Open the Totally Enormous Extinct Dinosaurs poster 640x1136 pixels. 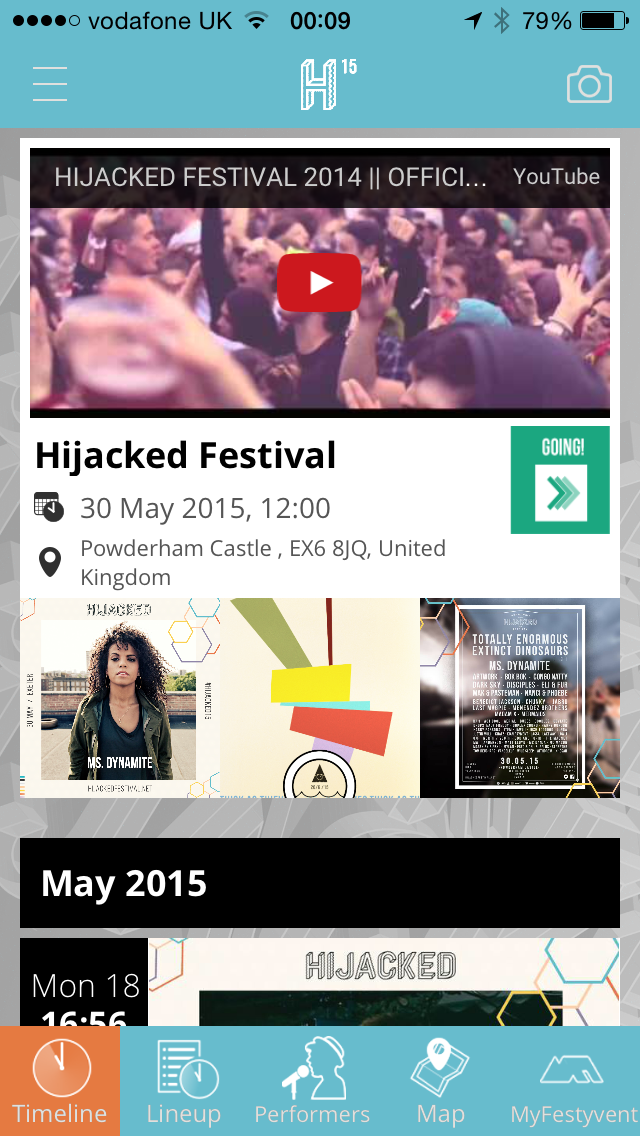click(x=520, y=698)
